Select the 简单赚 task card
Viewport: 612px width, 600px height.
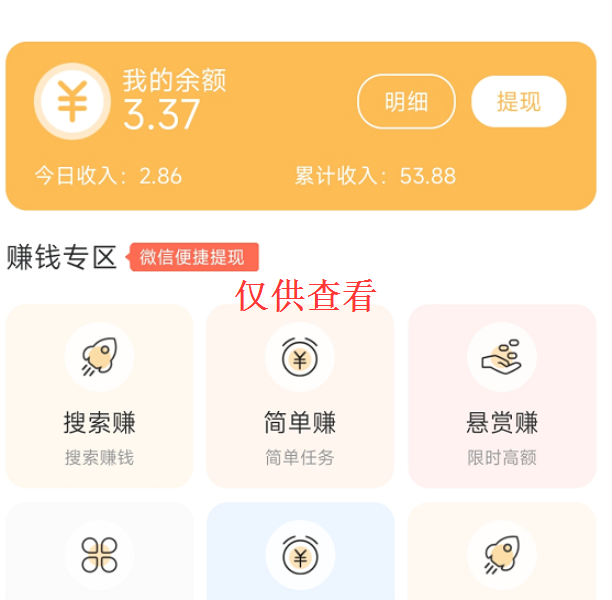[x=300, y=396]
